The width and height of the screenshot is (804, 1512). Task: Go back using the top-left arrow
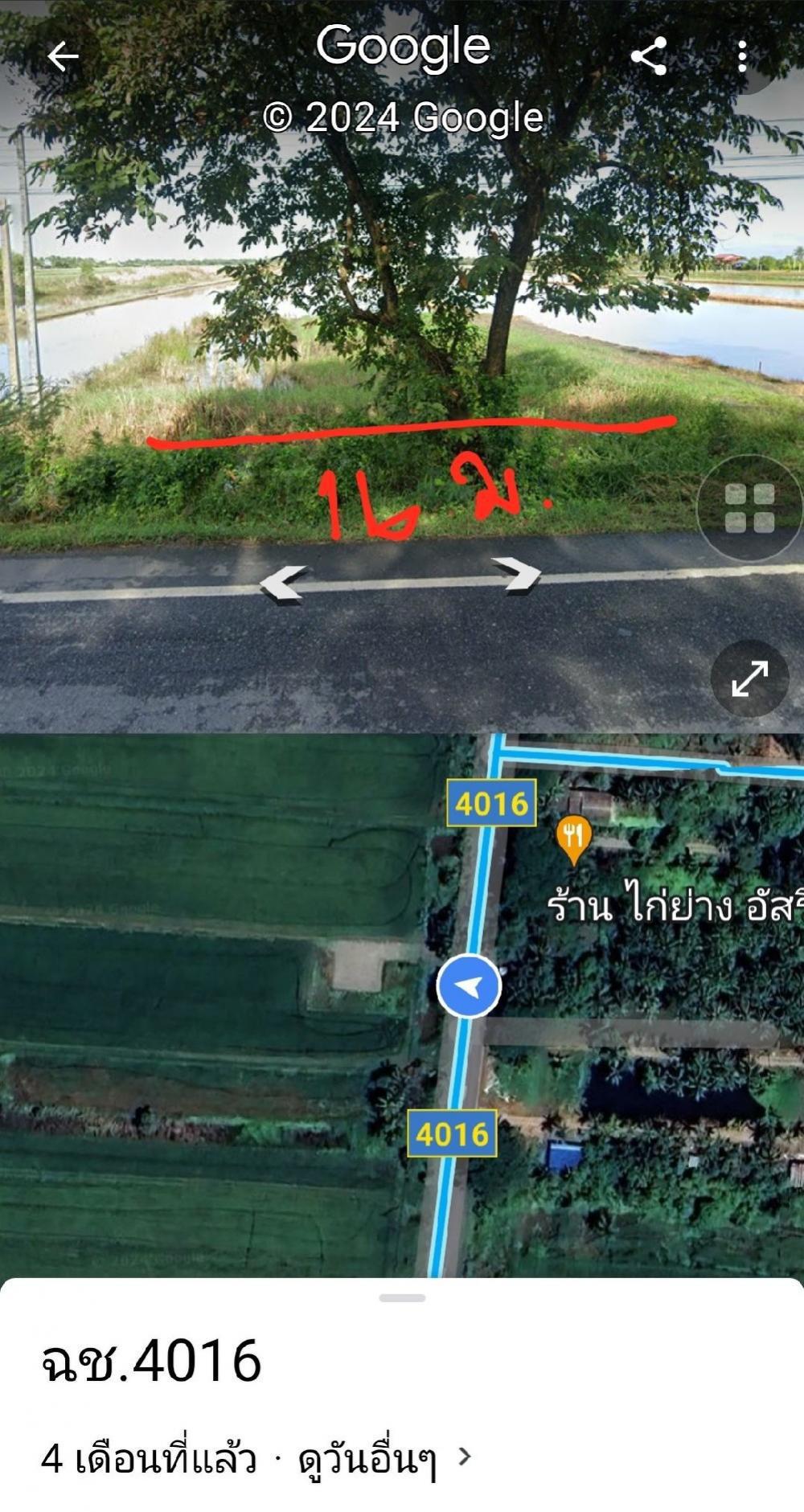tap(62, 56)
